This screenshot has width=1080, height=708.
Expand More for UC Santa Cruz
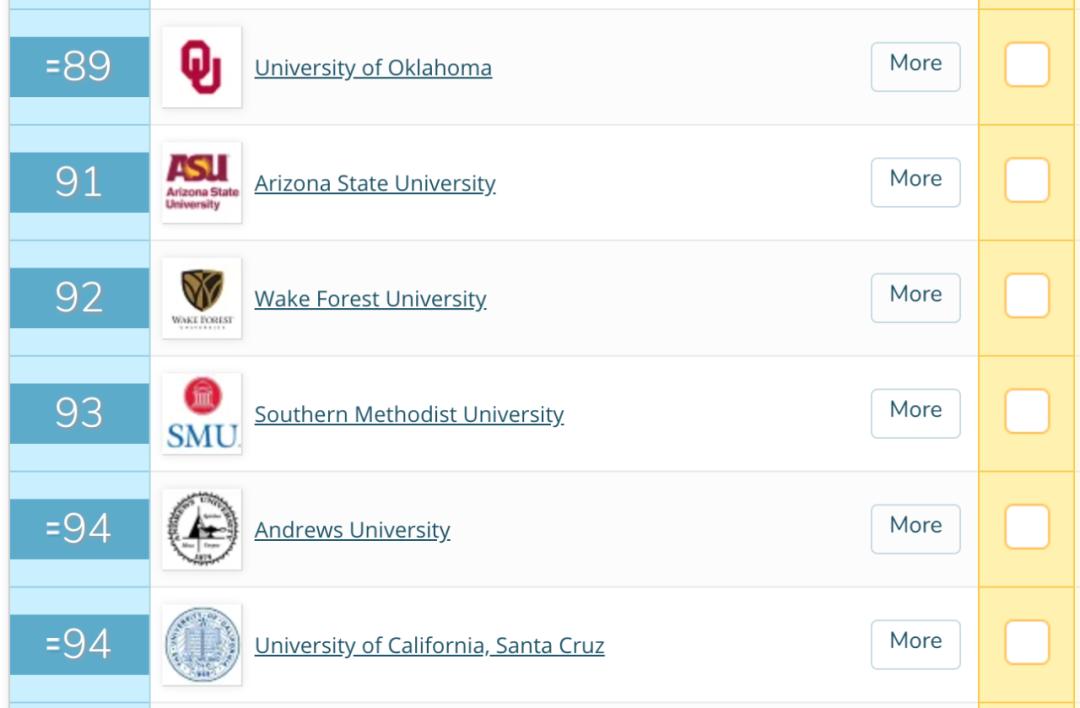click(x=915, y=644)
